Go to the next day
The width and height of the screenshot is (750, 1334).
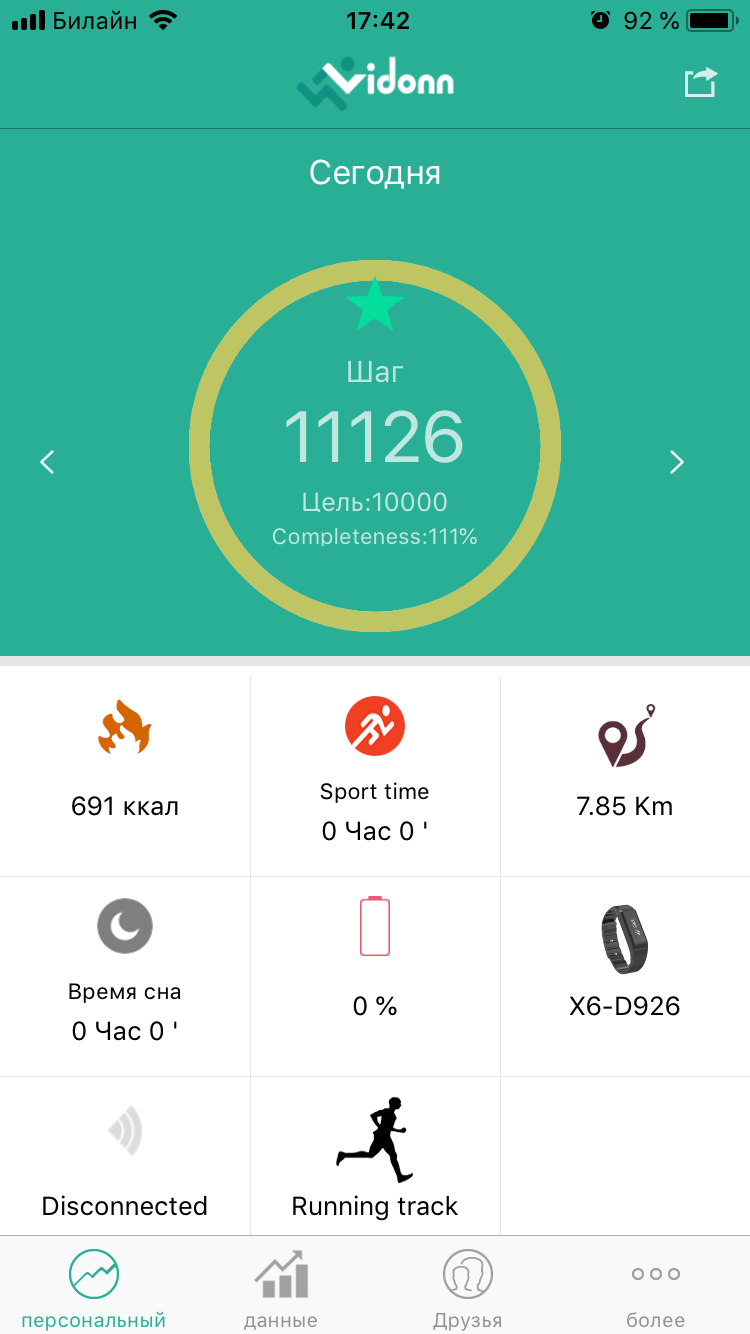tap(677, 461)
